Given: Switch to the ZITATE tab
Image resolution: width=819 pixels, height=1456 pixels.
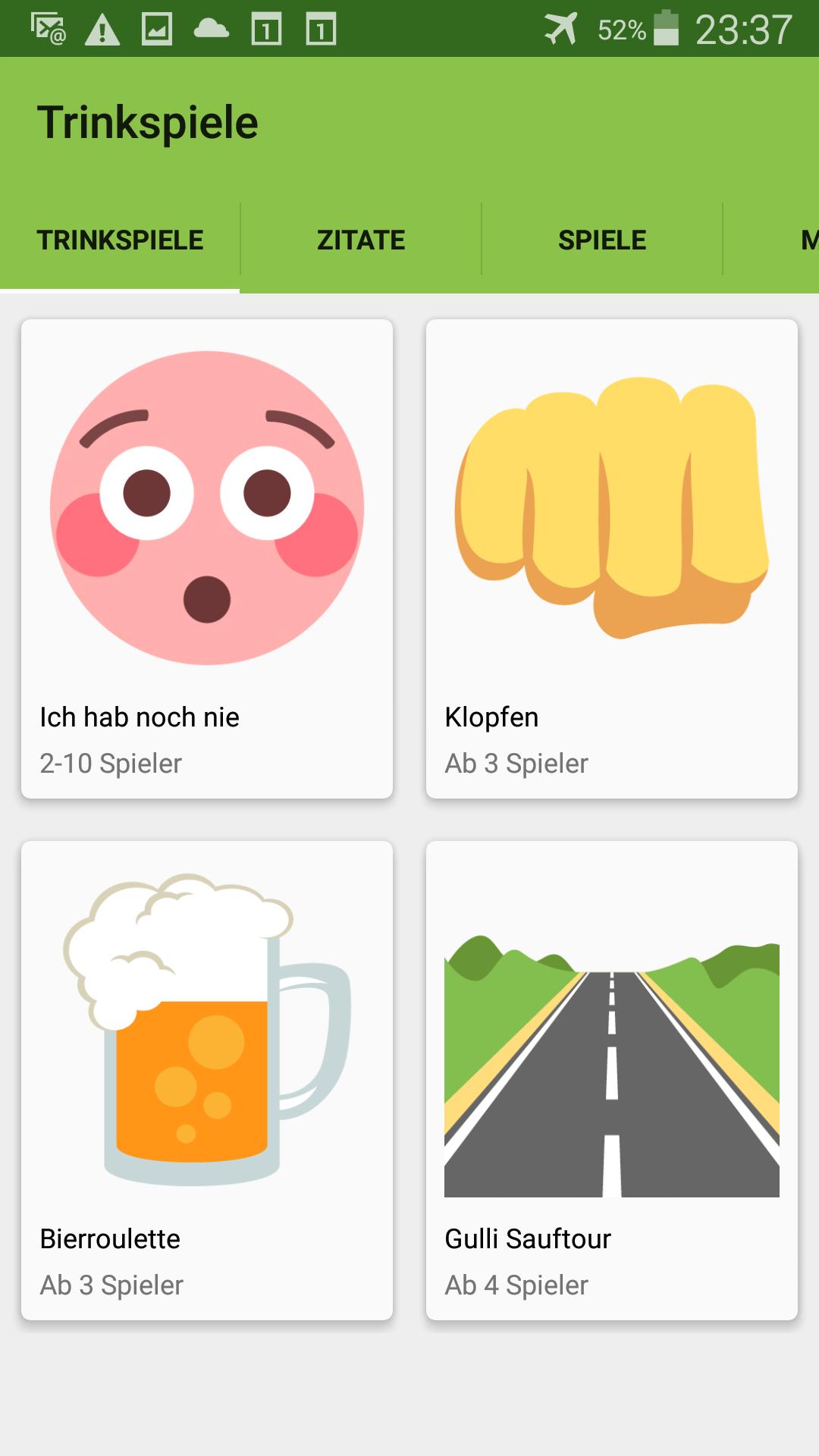Looking at the screenshot, I should click(360, 240).
